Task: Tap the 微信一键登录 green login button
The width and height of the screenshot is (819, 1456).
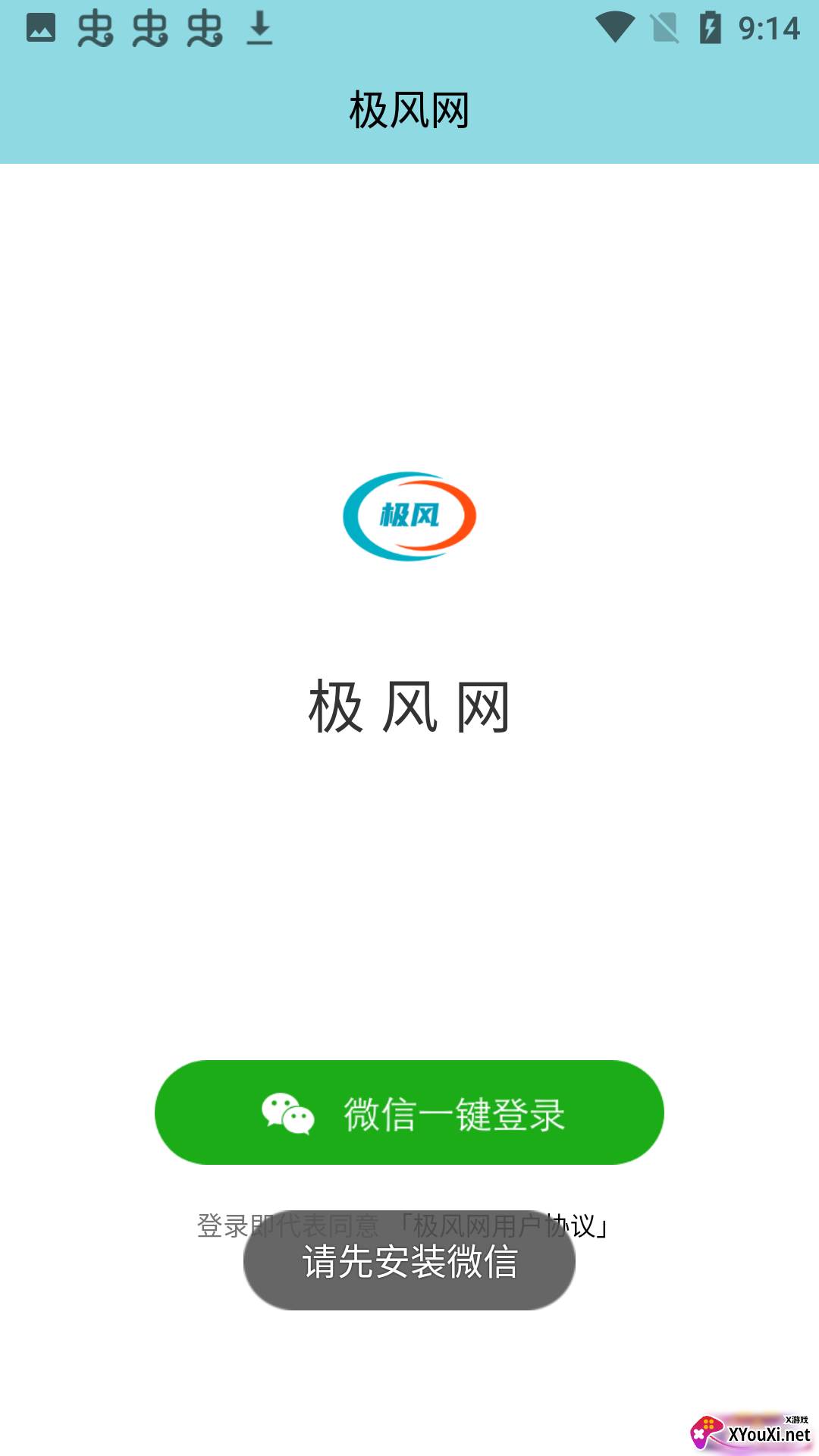Action: [x=409, y=1112]
